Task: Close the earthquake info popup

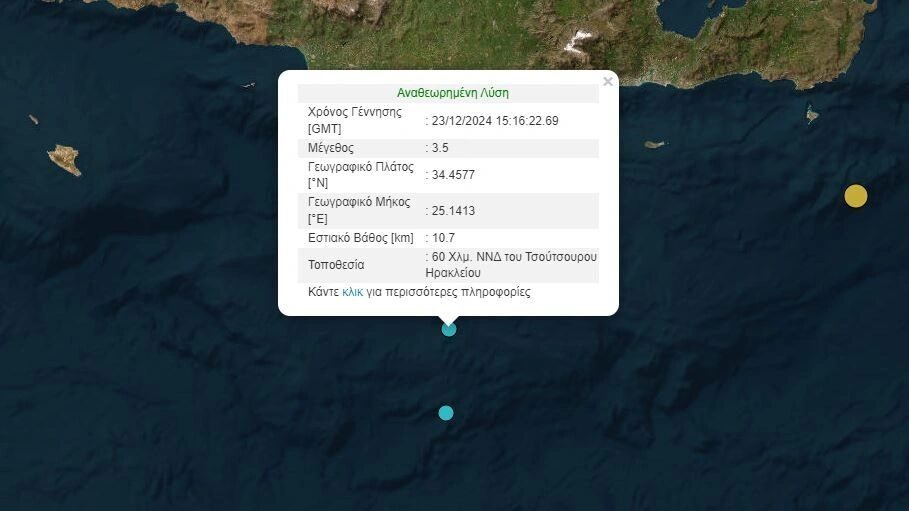Action: (607, 82)
